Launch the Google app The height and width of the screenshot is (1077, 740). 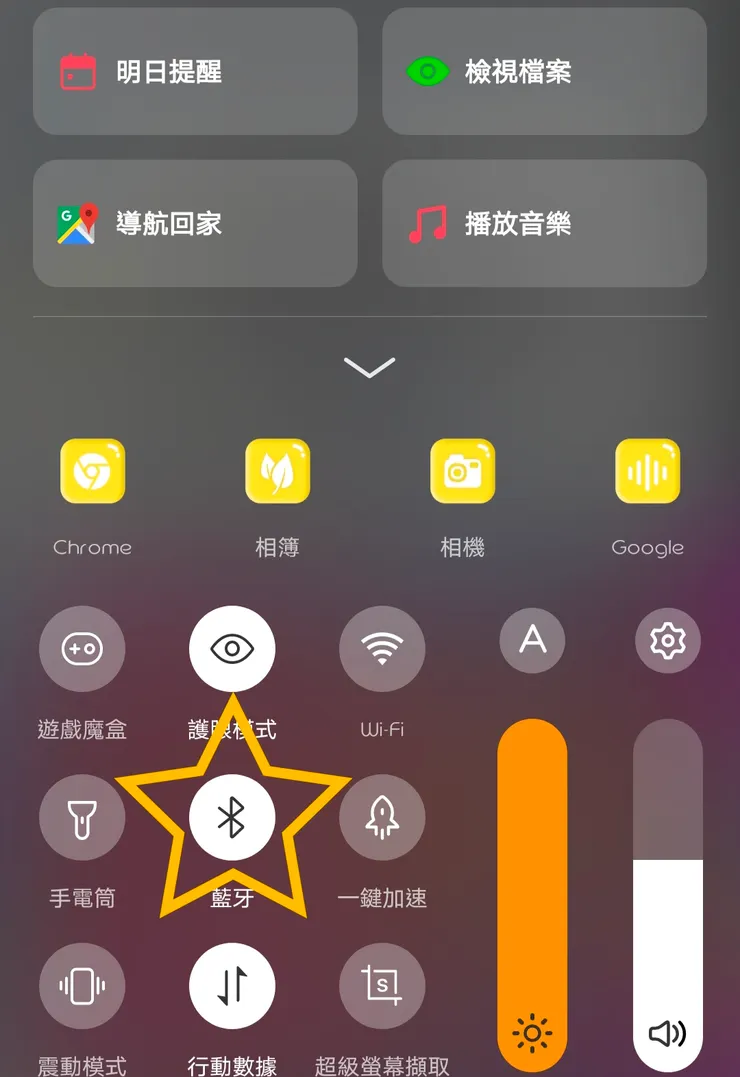647,471
